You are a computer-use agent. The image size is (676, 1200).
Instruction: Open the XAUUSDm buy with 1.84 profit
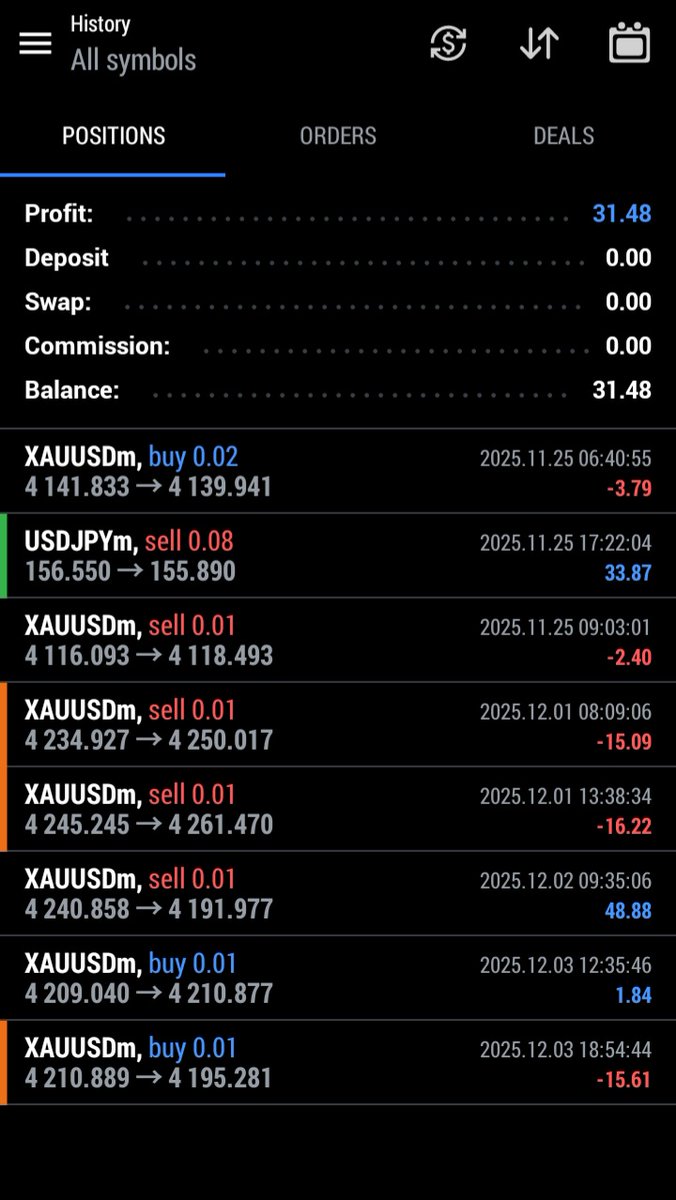338,978
